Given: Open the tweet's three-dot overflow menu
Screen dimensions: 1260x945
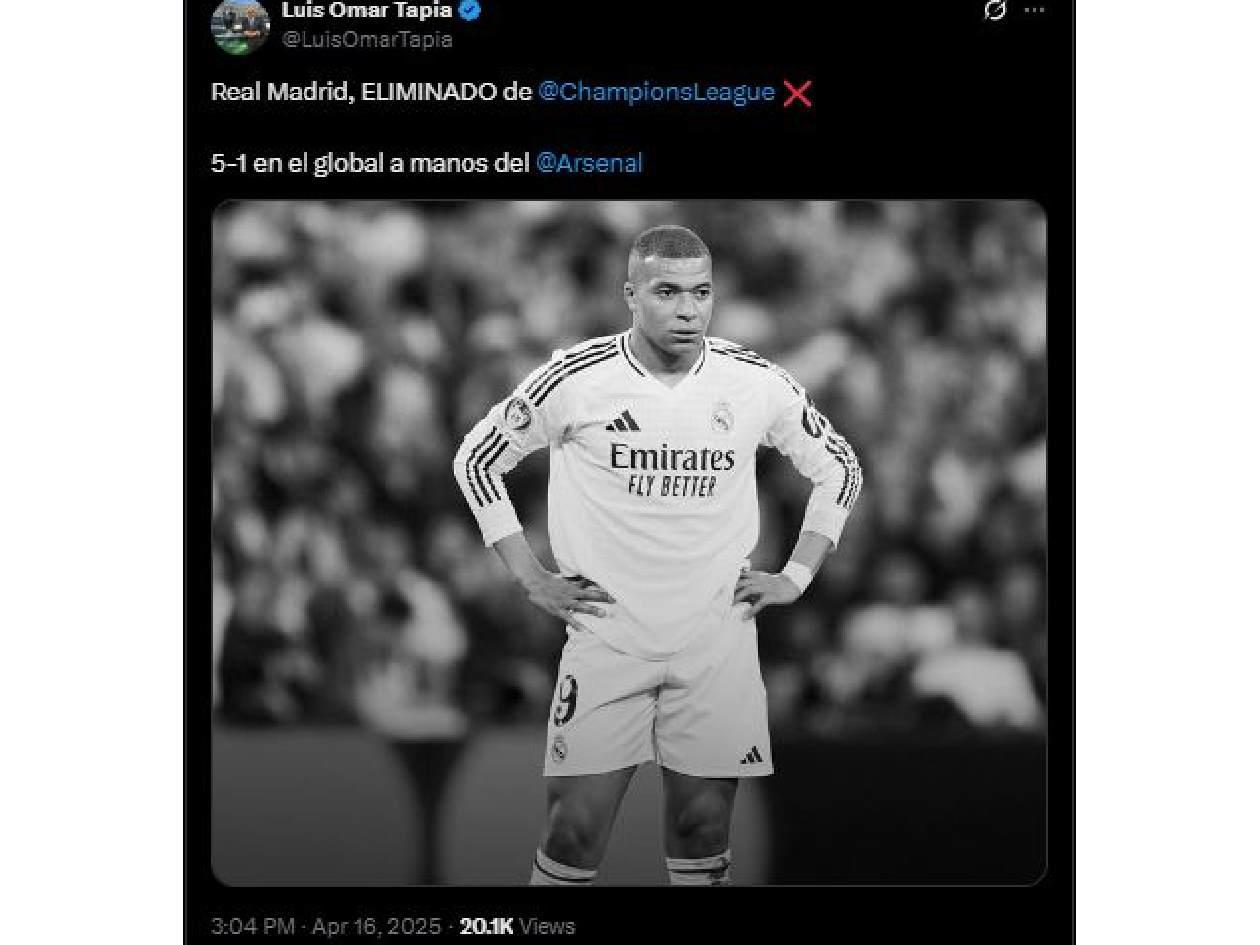Looking at the screenshot, I should [x=1034, y=11].
